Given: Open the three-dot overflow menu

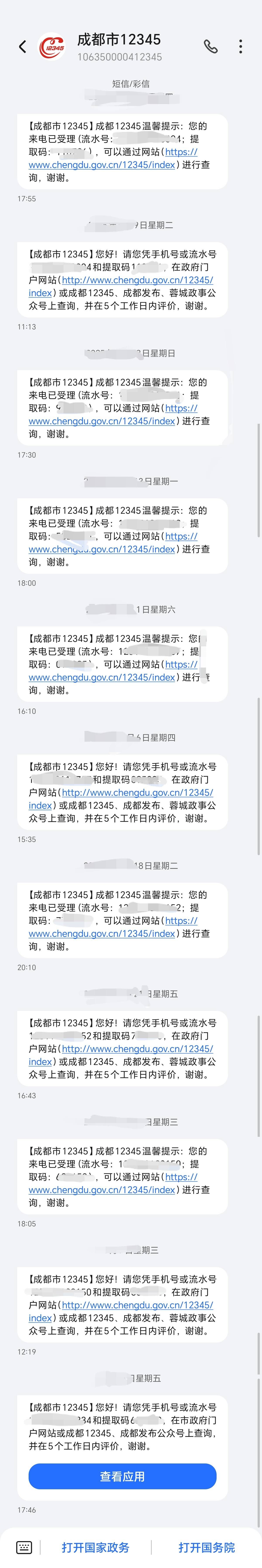Looking at the screenshot, I should [x=241, y=47].
